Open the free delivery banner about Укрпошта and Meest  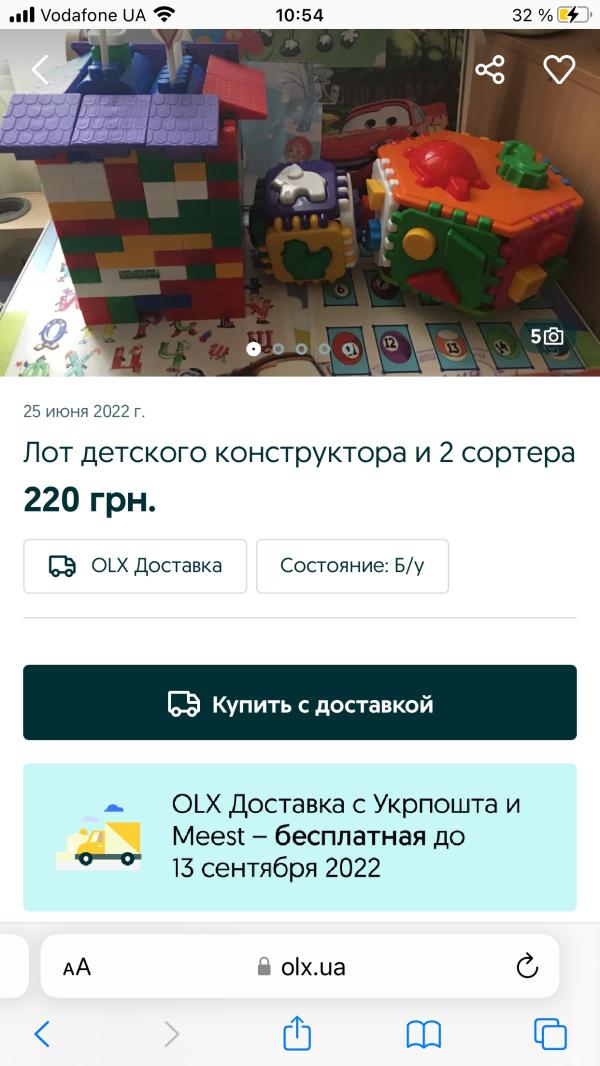click(300, 837)
